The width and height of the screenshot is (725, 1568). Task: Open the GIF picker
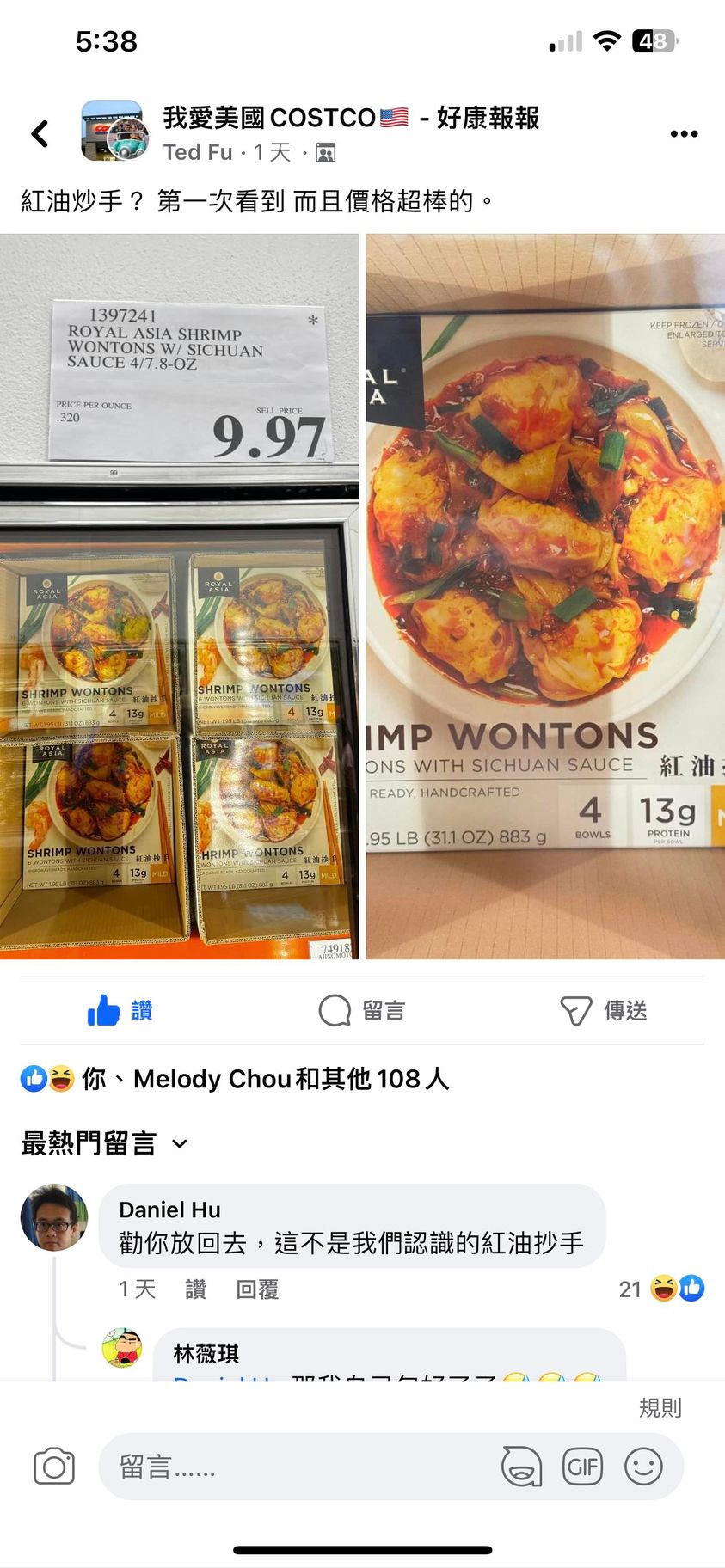(x=582, y=1467)
